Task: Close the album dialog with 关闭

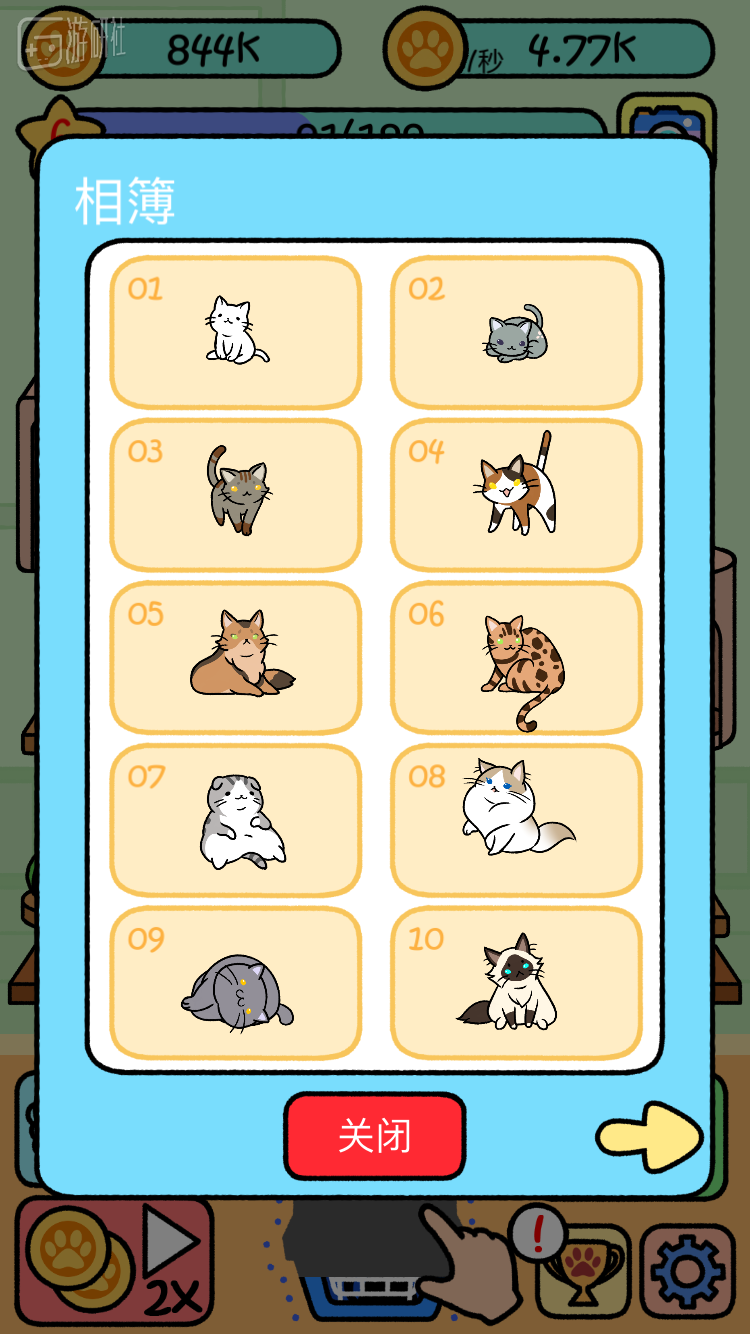Action: pyautogui.click(x=374, y=1136)
